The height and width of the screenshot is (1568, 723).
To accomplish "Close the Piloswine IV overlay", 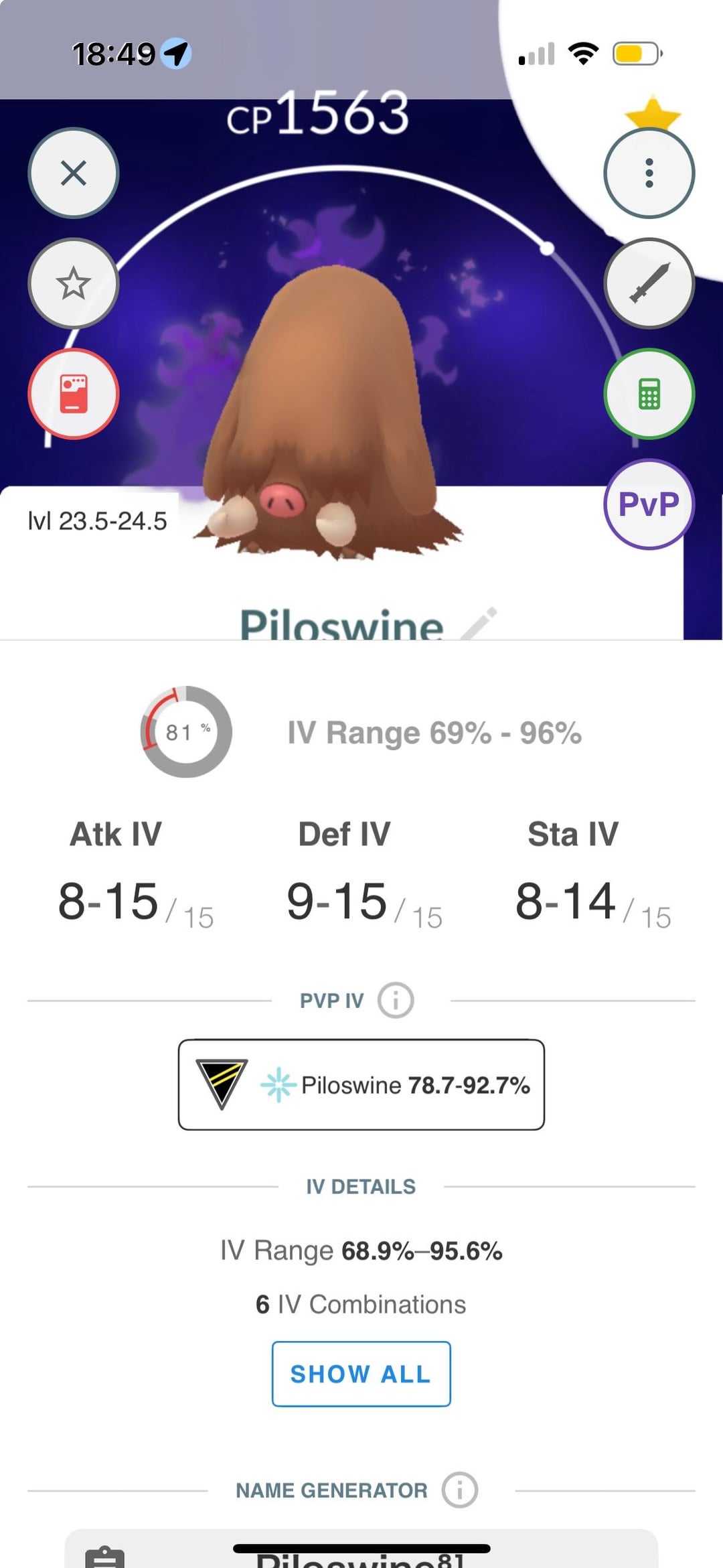I will [74, 173].
